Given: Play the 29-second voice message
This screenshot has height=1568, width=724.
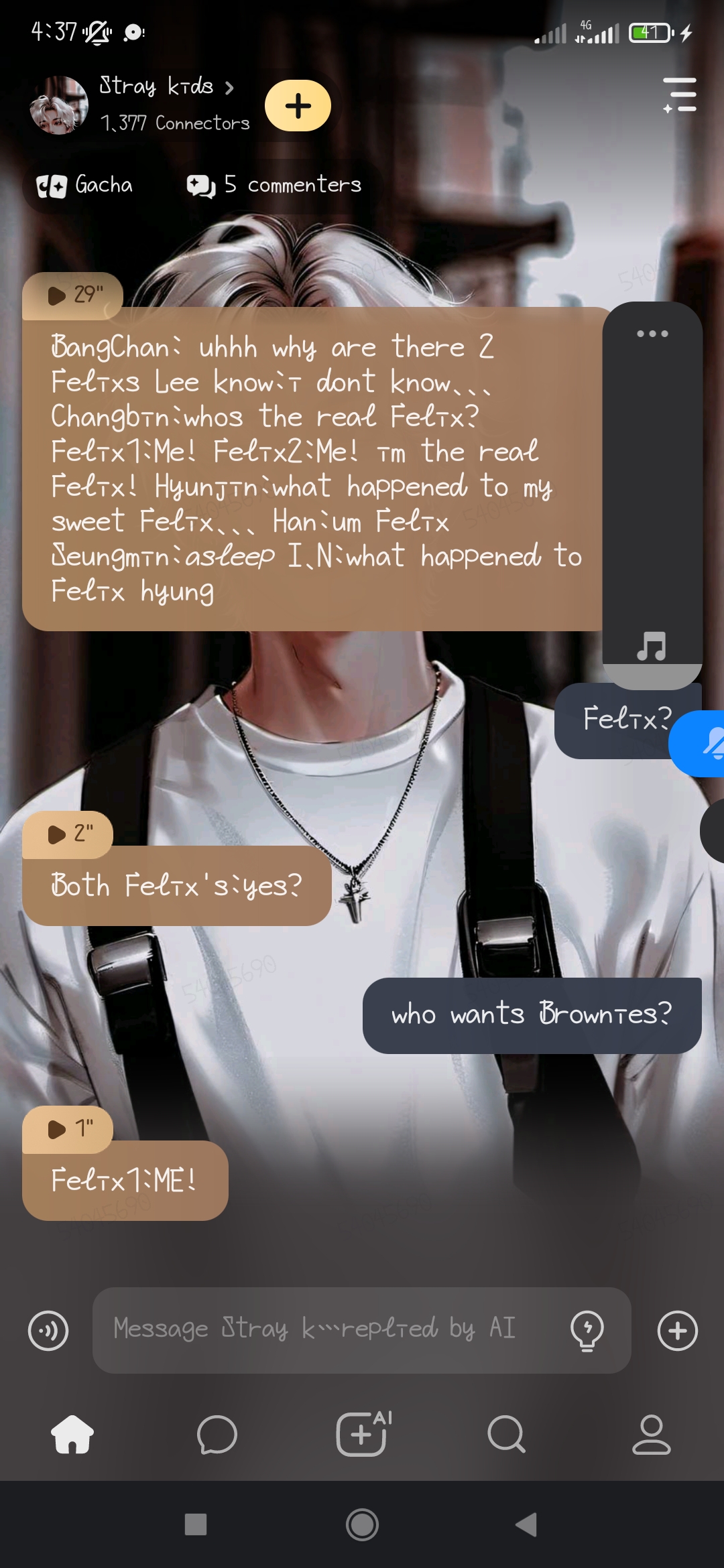Looking at the screenshot, I should (x=72, y=295).
